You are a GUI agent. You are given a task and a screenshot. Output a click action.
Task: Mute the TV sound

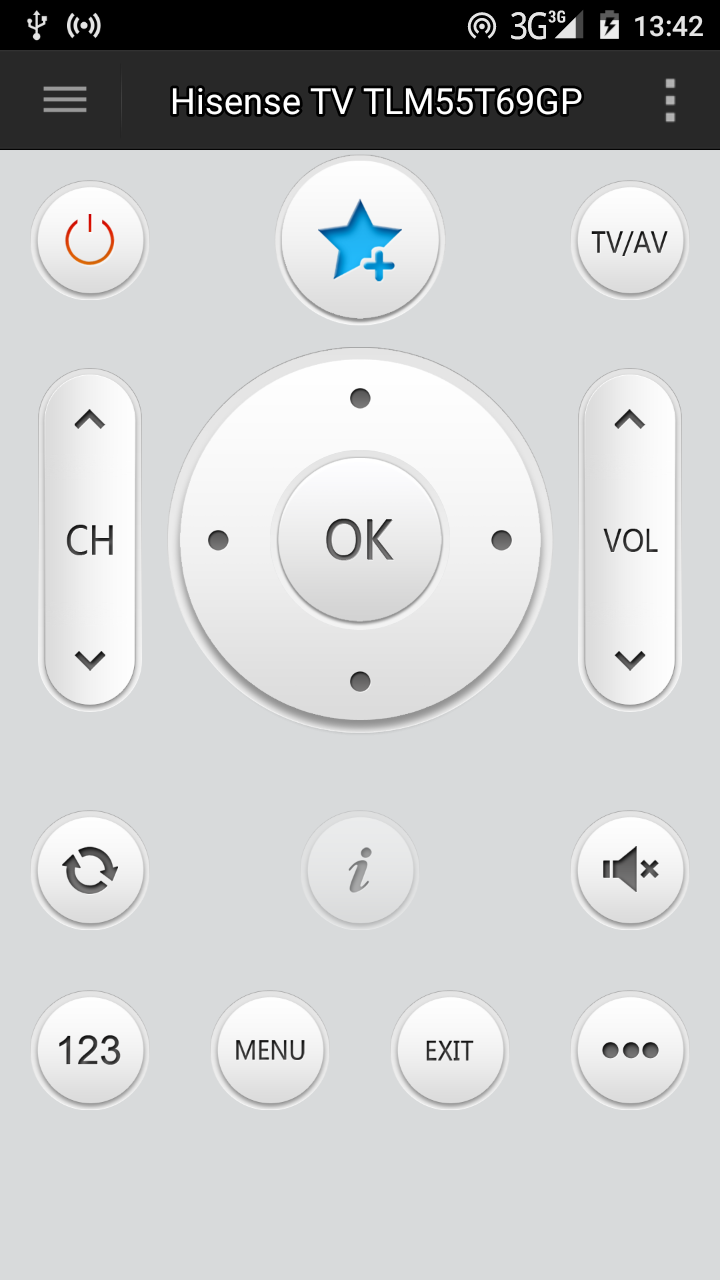coord(630,870)
